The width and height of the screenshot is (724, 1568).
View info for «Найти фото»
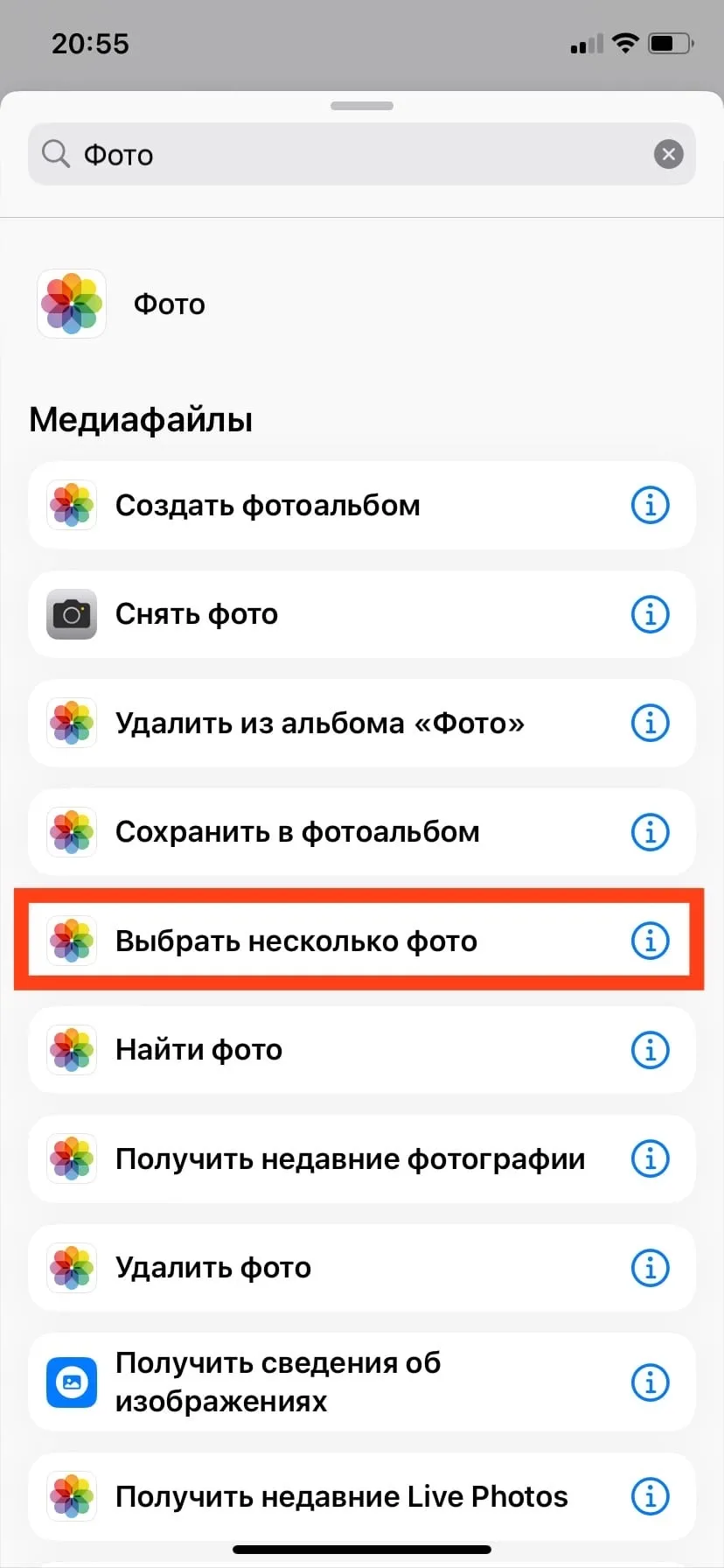click(x=650, y=1049)
